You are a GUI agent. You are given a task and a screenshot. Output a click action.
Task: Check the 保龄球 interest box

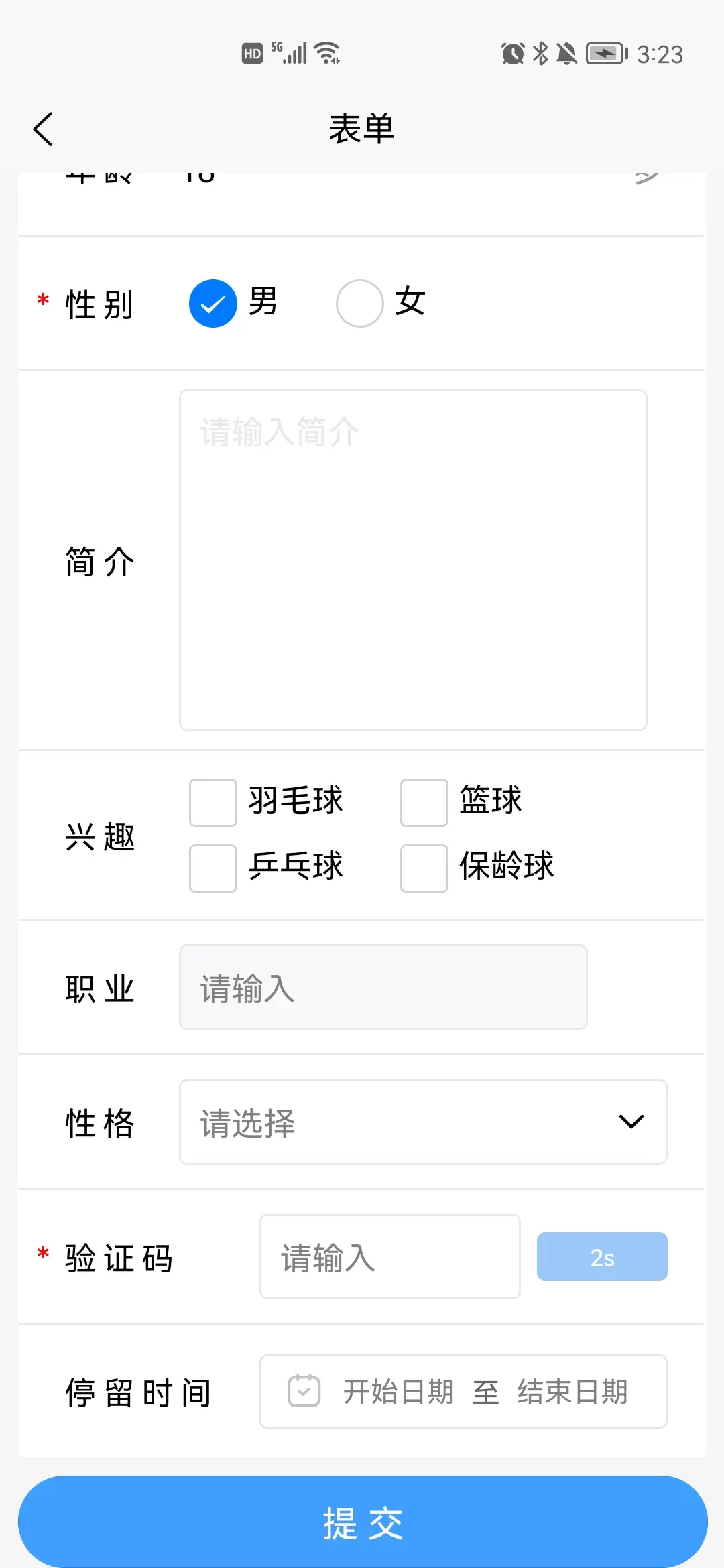(x=424, y=868)
